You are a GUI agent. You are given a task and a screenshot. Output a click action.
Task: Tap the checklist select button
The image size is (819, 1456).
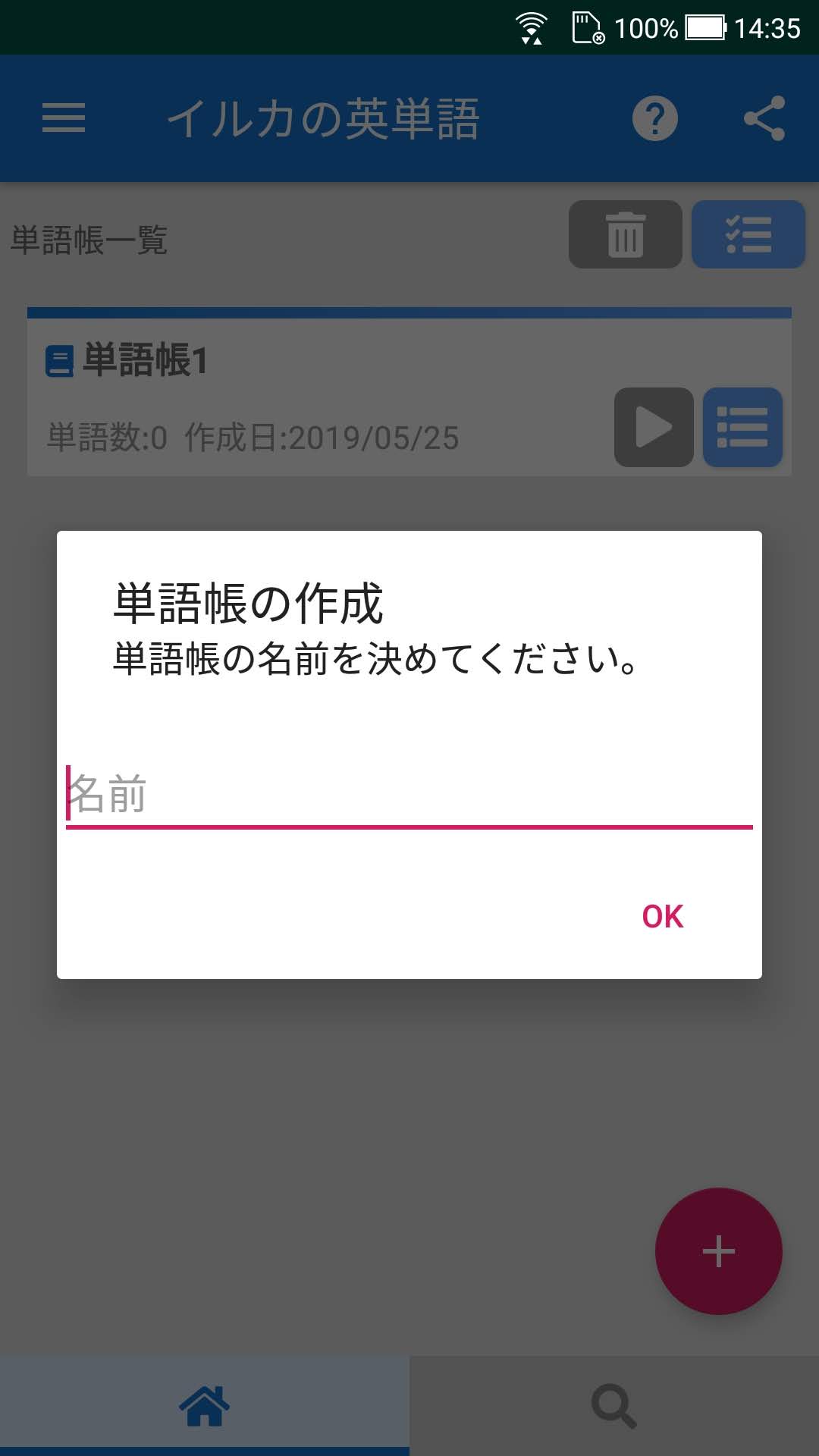pyautogui.click(x=748, y=234)
